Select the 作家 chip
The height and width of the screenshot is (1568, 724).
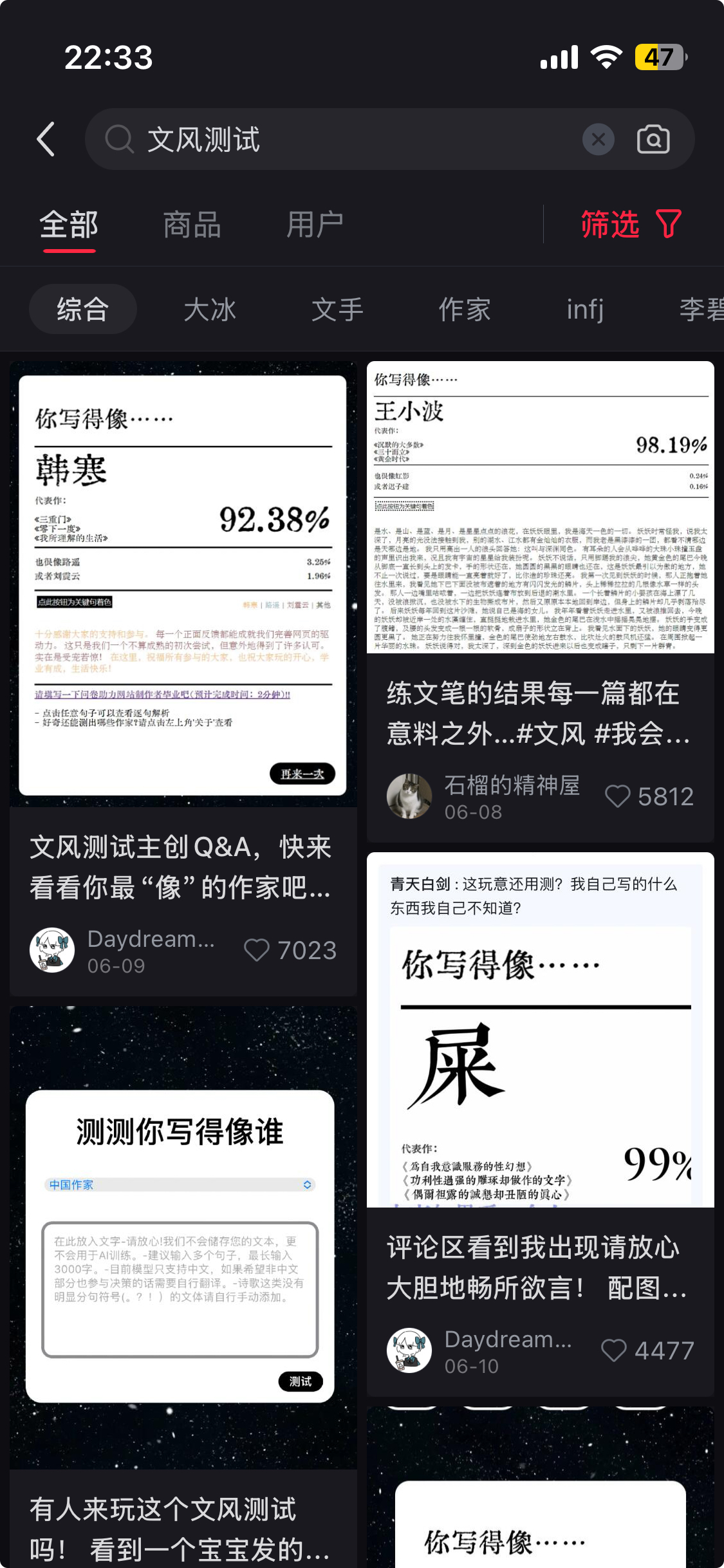click(465, 310)
